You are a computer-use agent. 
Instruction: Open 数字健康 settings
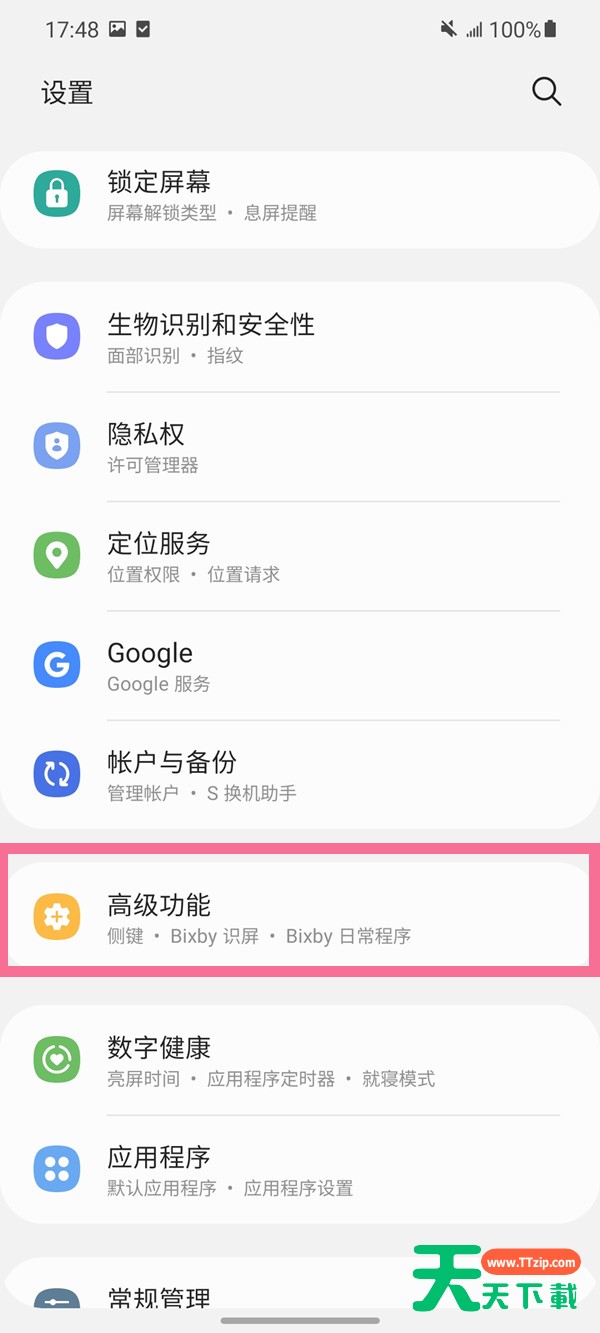point(300,1060)
